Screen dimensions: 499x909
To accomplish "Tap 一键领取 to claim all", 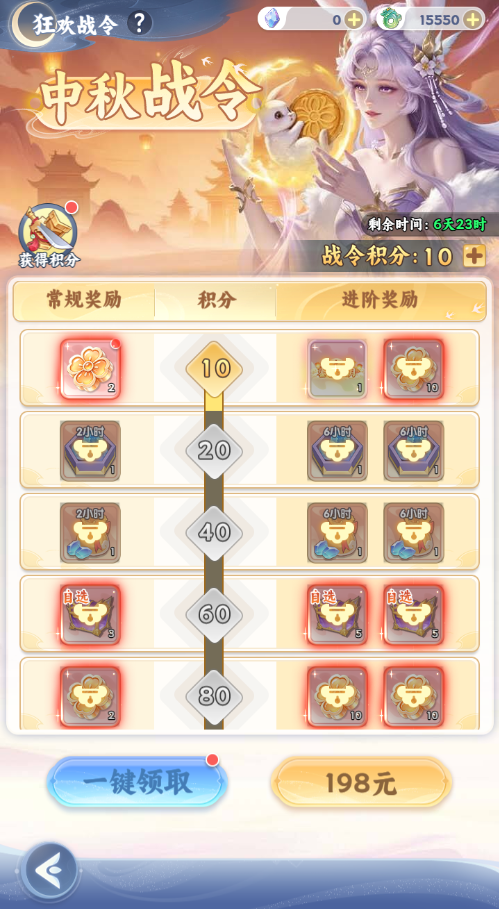I will 137,782.
